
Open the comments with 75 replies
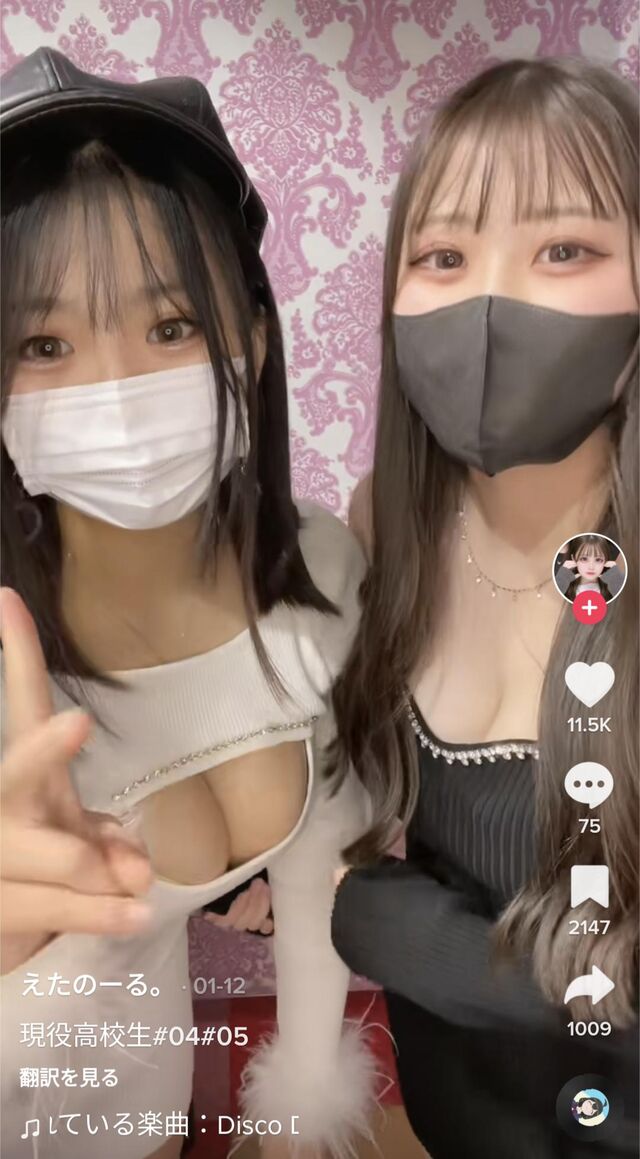pos(589,786)
